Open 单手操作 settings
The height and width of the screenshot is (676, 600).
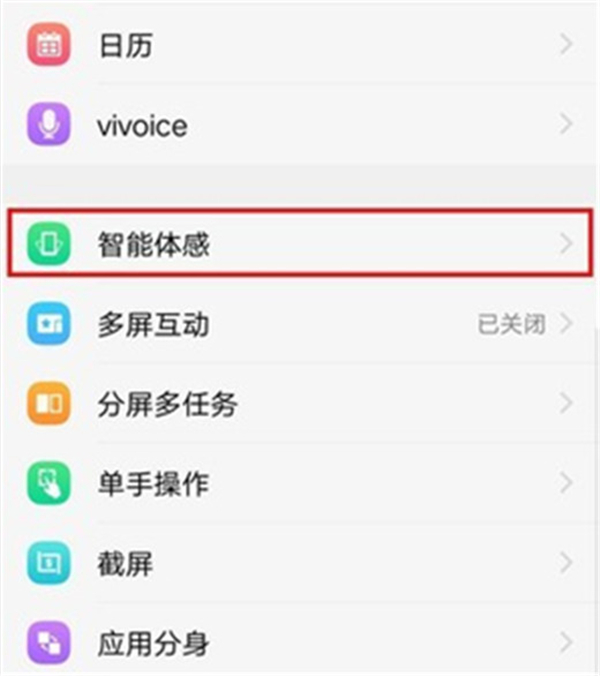pos(300,483)
